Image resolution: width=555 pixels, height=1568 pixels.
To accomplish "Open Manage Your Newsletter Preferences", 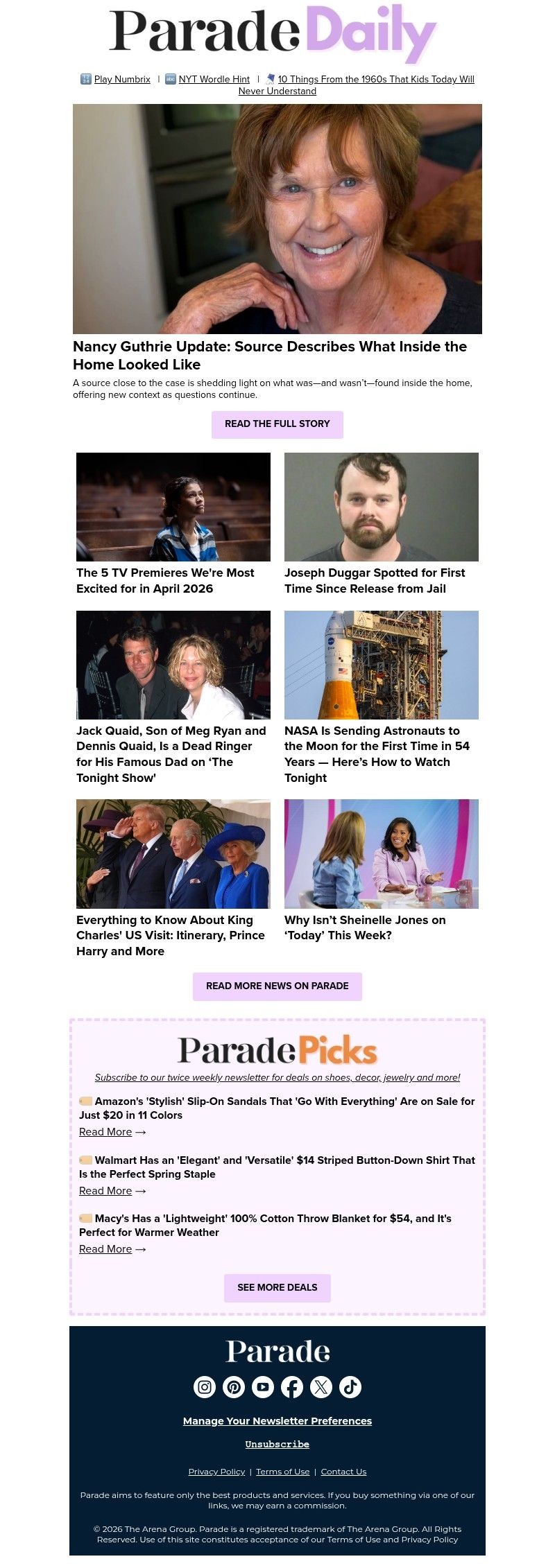I will click(x=277, y=1420).
